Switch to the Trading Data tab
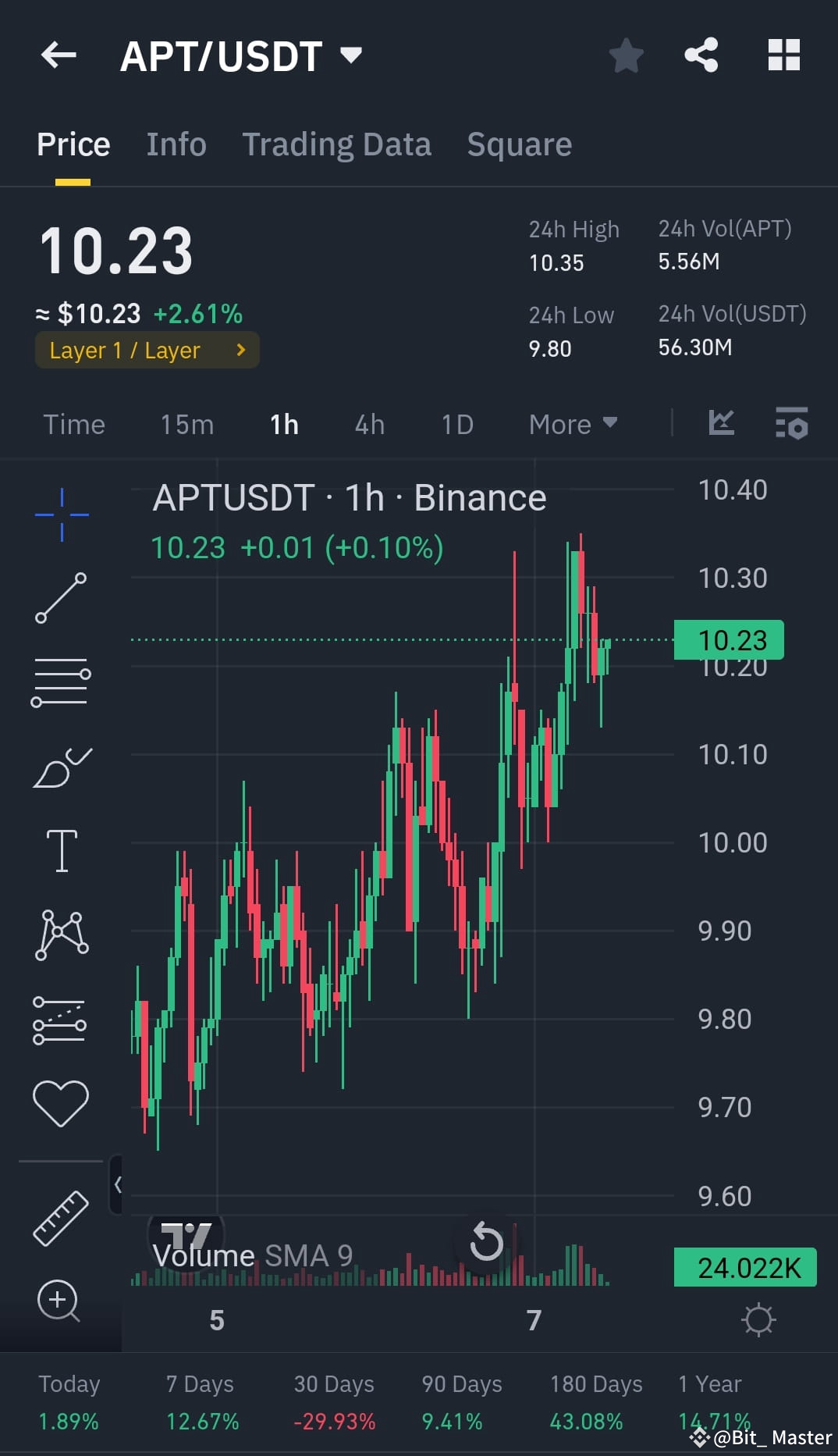Screen dimensions: 838x1456 [x=336, y=144]
